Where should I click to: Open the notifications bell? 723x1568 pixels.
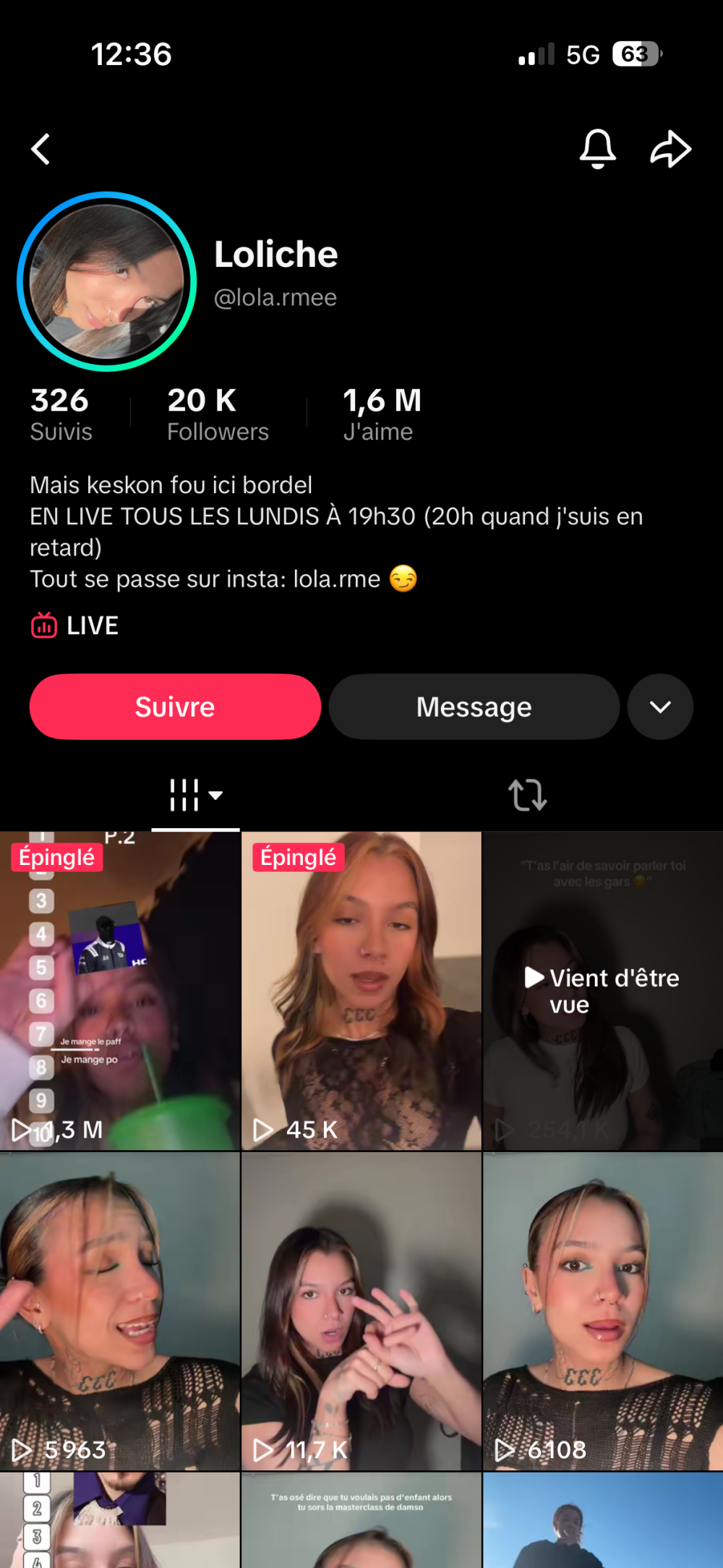tap(597, 149)
